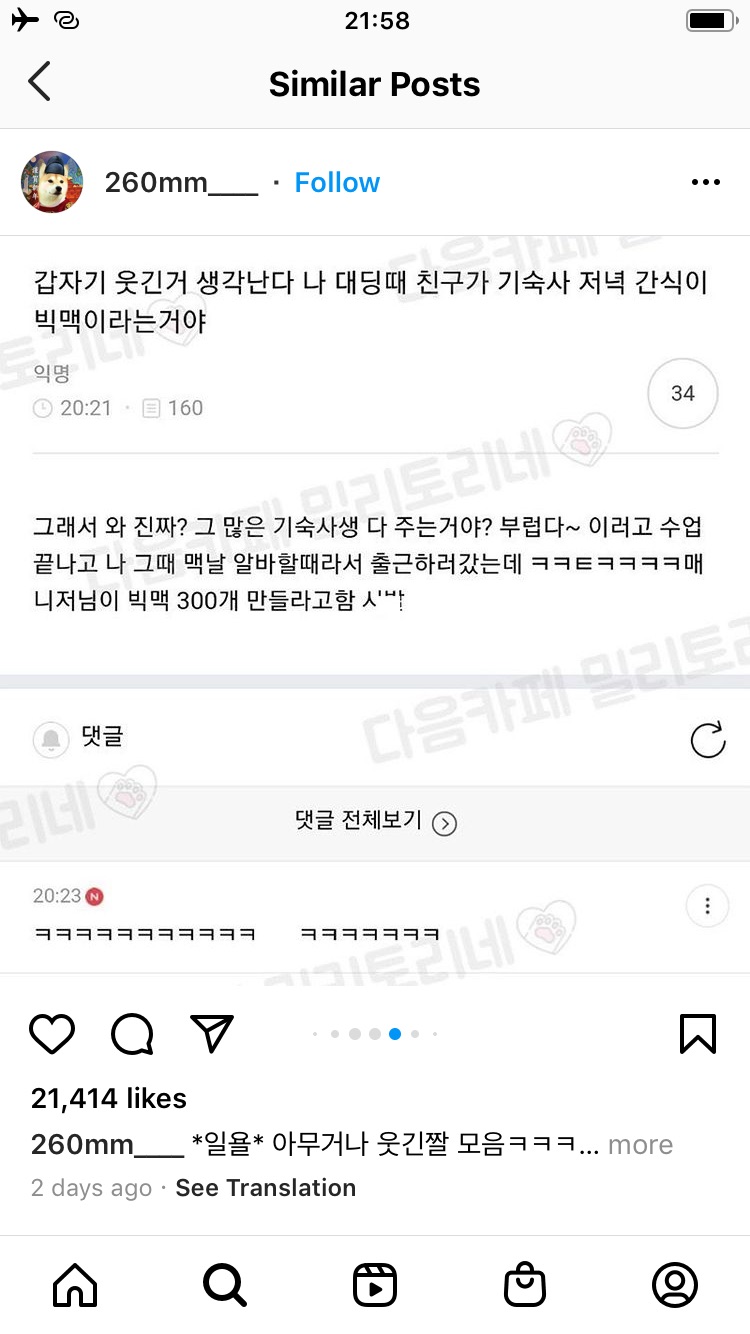Expand the caption with more
This screenshot has height=1334, width=750.
(640, 1144)
